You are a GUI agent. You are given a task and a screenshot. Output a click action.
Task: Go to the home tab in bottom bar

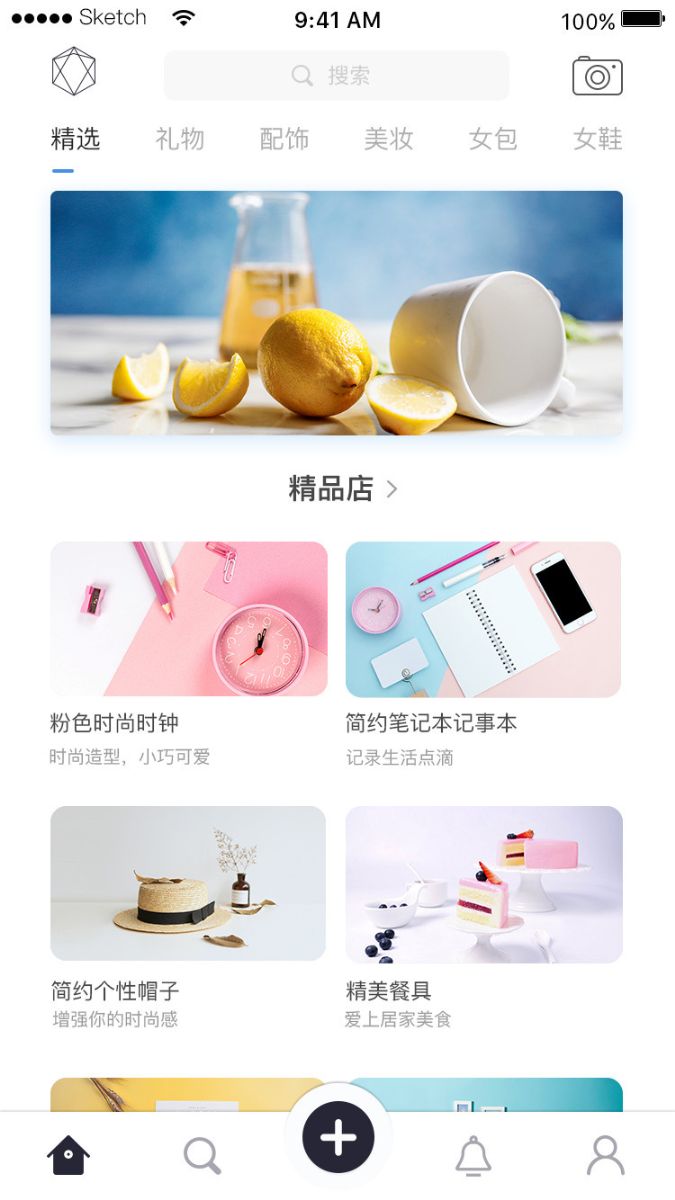coord(68,1156)
